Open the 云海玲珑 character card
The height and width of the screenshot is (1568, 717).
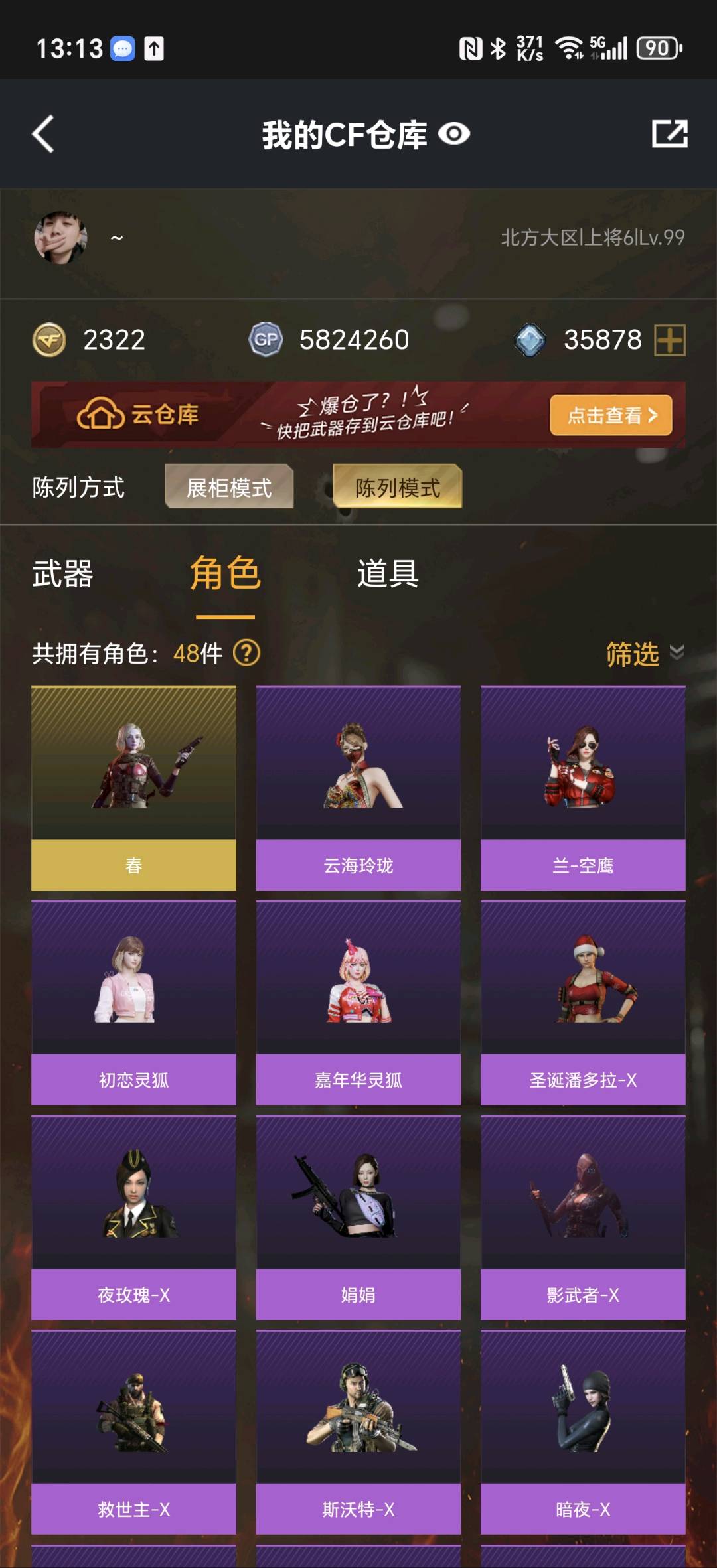(x=358, y=788)
